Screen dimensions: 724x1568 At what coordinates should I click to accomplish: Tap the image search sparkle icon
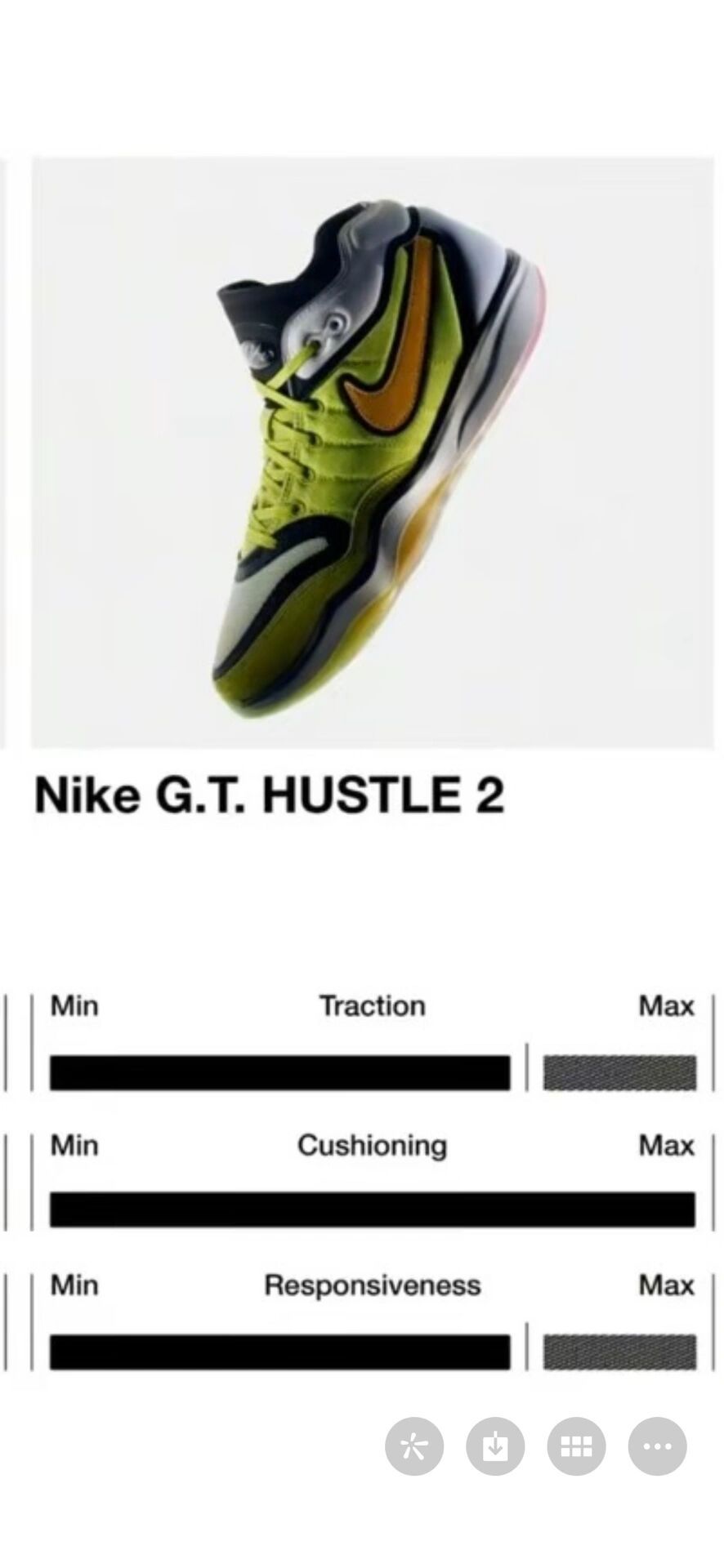tap(413, 1446)
